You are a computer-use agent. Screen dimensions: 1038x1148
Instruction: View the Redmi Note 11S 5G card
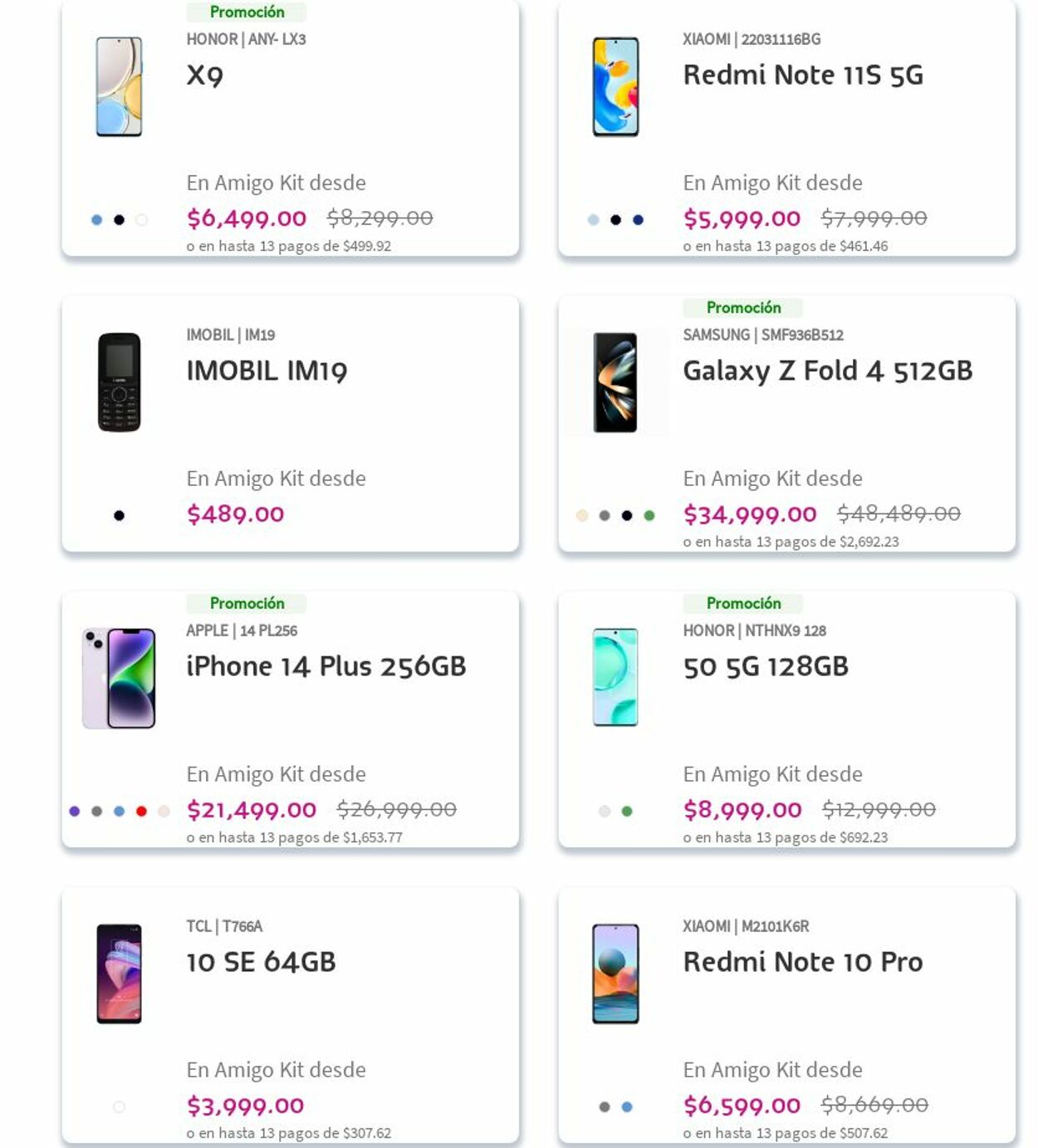click(x=802, y=76)
